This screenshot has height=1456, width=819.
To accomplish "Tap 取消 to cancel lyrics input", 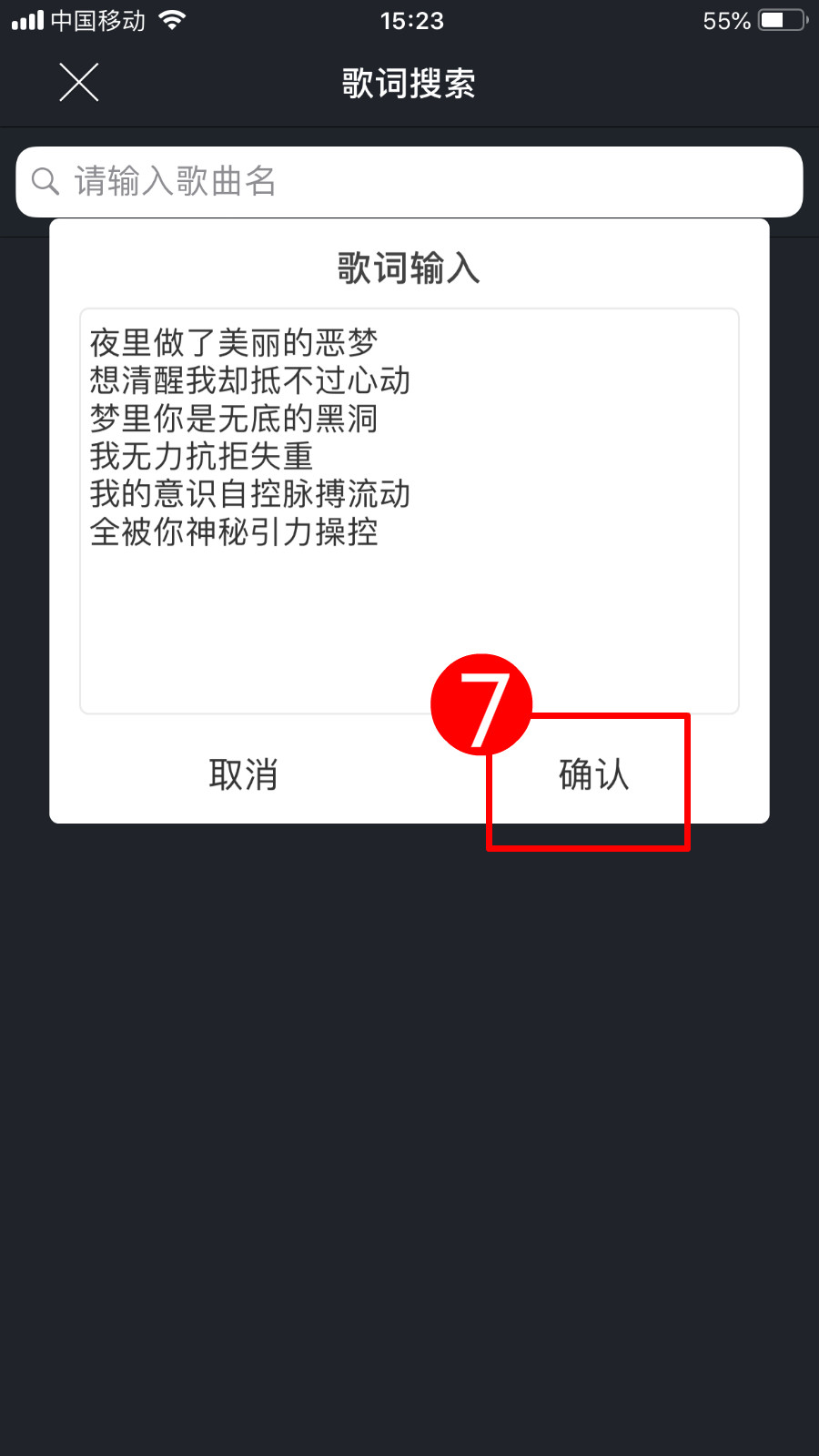I will tap(243, 774).
